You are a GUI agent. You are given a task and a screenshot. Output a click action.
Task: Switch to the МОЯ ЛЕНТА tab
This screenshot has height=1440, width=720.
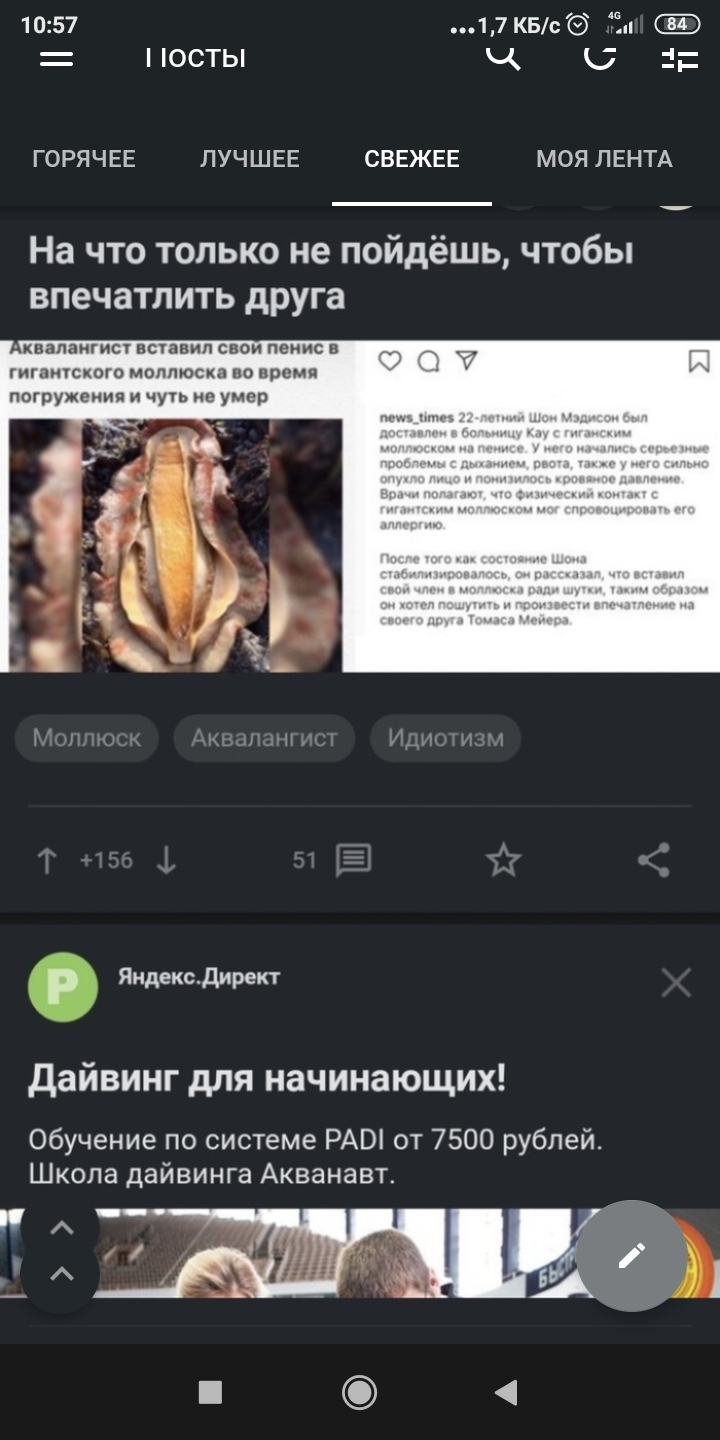604,159
